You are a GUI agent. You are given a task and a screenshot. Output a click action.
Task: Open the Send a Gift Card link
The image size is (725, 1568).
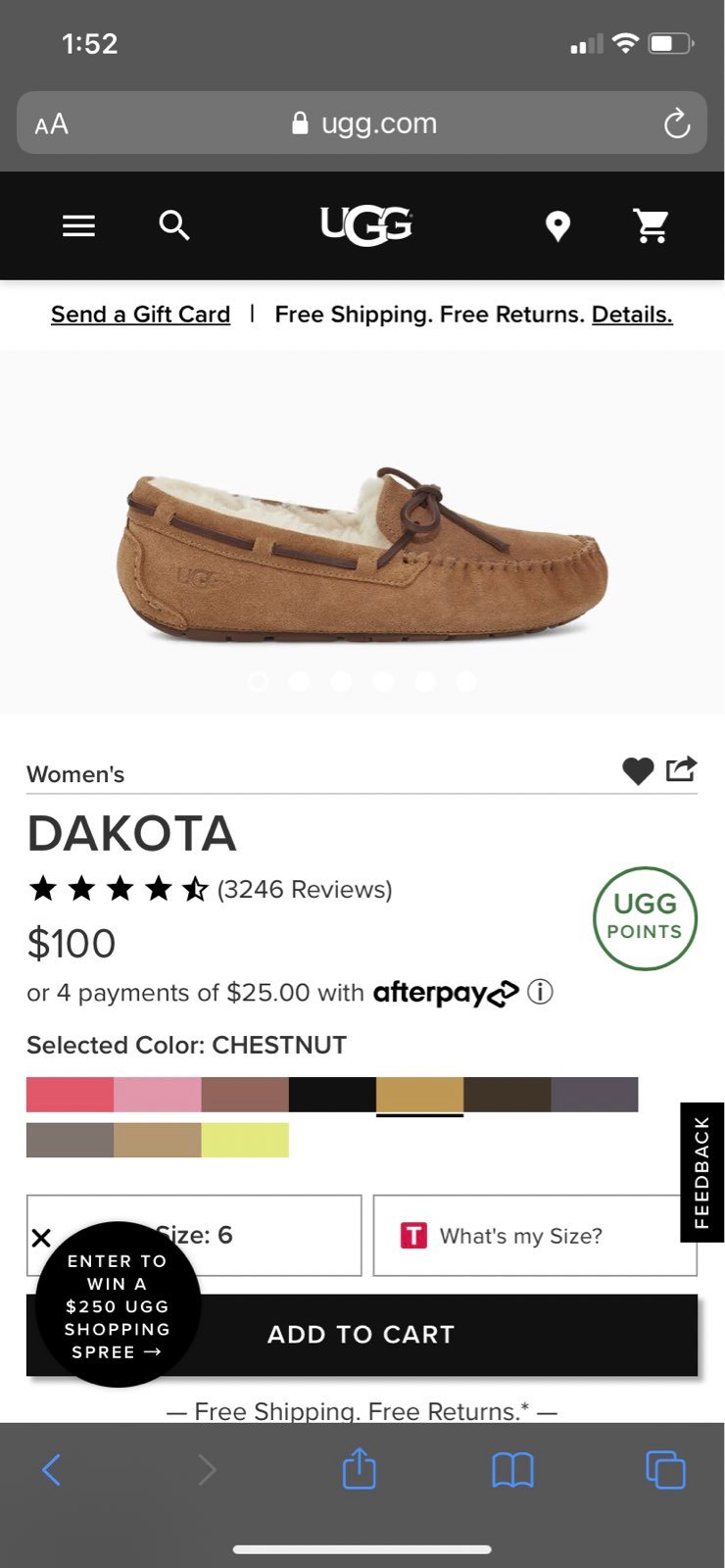140,315
